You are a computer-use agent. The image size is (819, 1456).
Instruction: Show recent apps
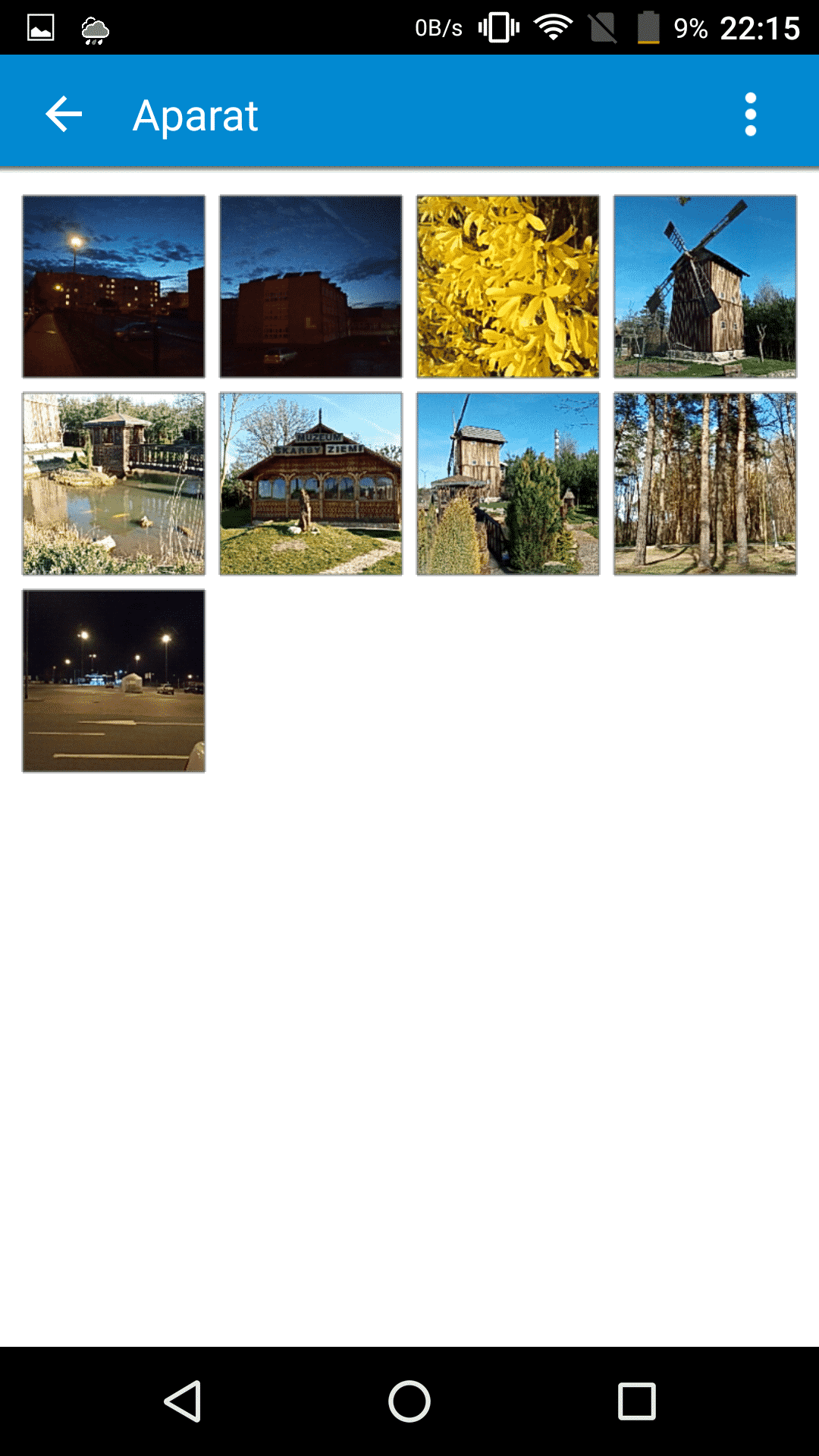point(637,1401)
